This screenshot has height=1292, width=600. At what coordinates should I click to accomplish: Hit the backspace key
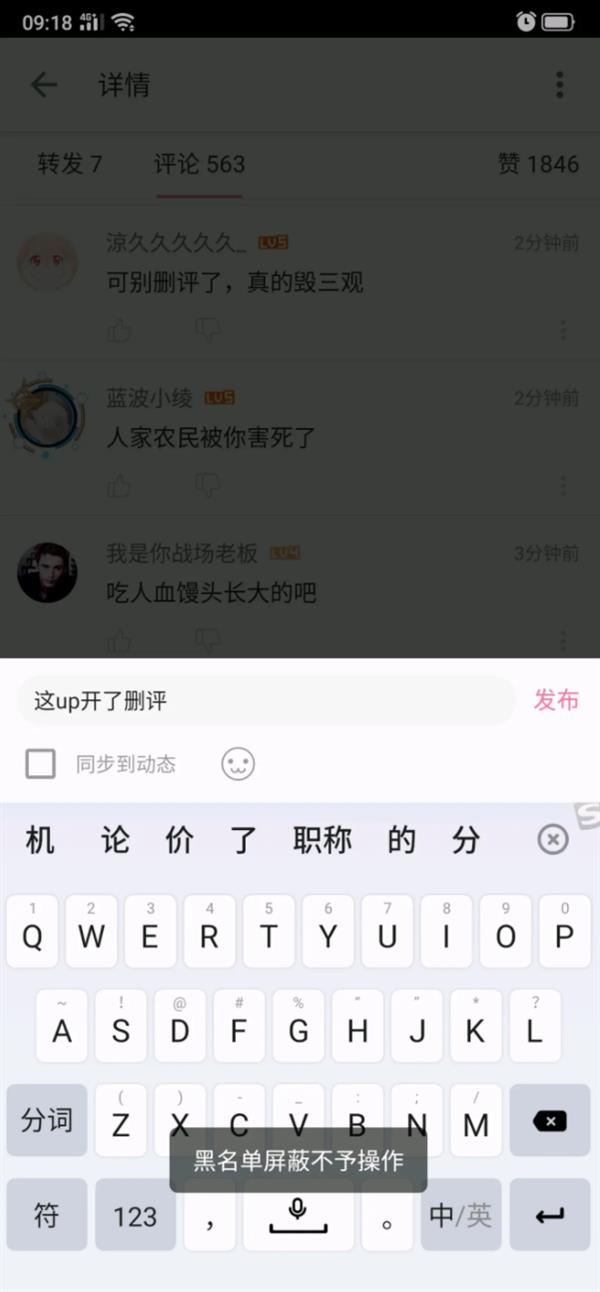click(x=549, y=1120)
